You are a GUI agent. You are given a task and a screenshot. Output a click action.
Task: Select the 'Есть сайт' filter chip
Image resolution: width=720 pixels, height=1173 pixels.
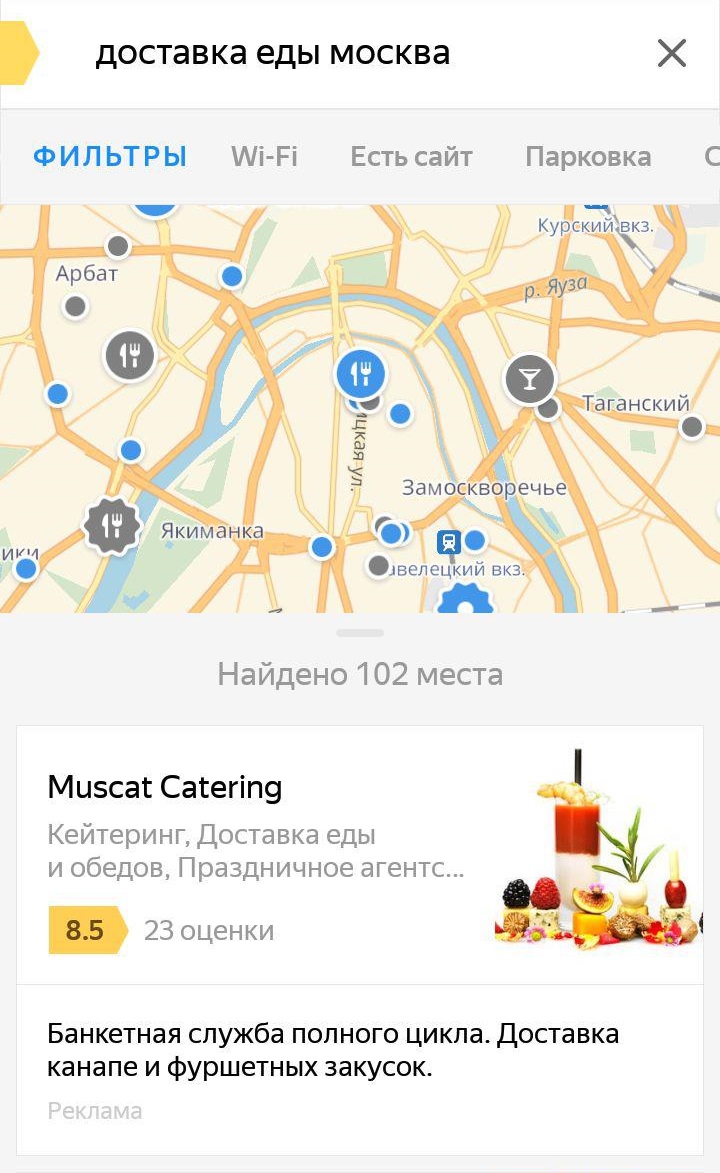pos(411,157)
